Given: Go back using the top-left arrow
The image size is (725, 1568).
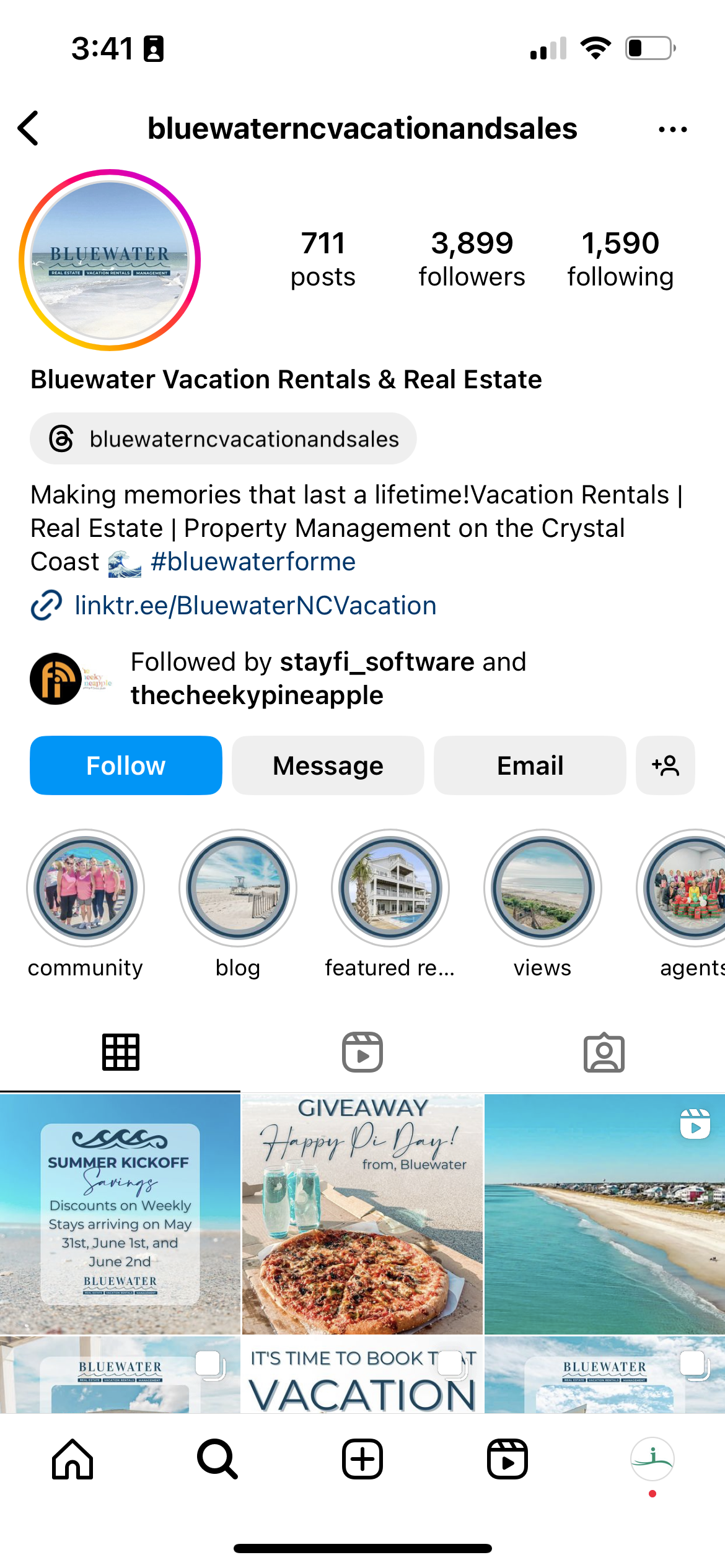Looking at the screenshot, I should [x=29, y=128].
